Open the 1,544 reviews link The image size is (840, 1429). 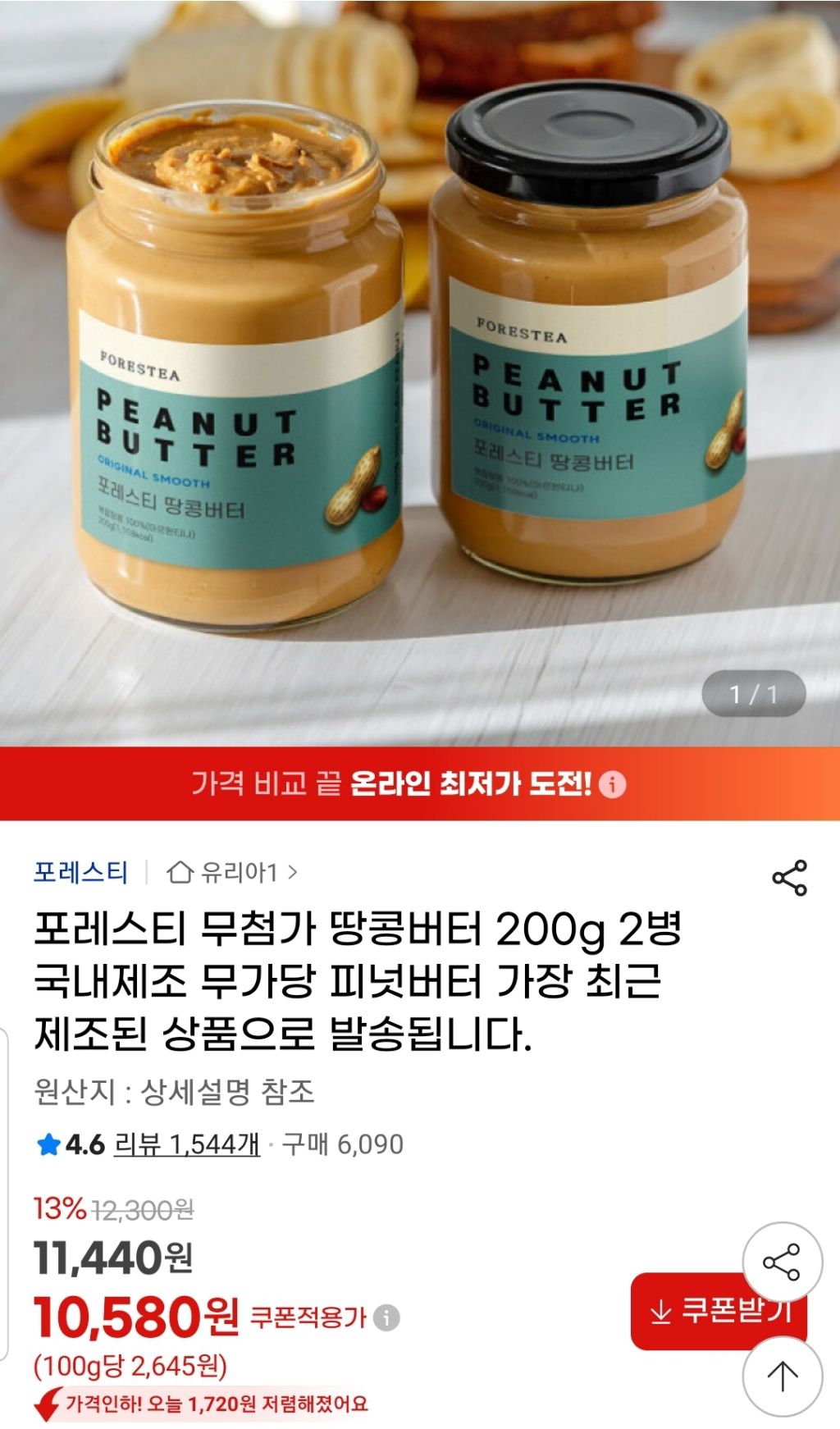pyautogui.click(x=186, y=1144)
